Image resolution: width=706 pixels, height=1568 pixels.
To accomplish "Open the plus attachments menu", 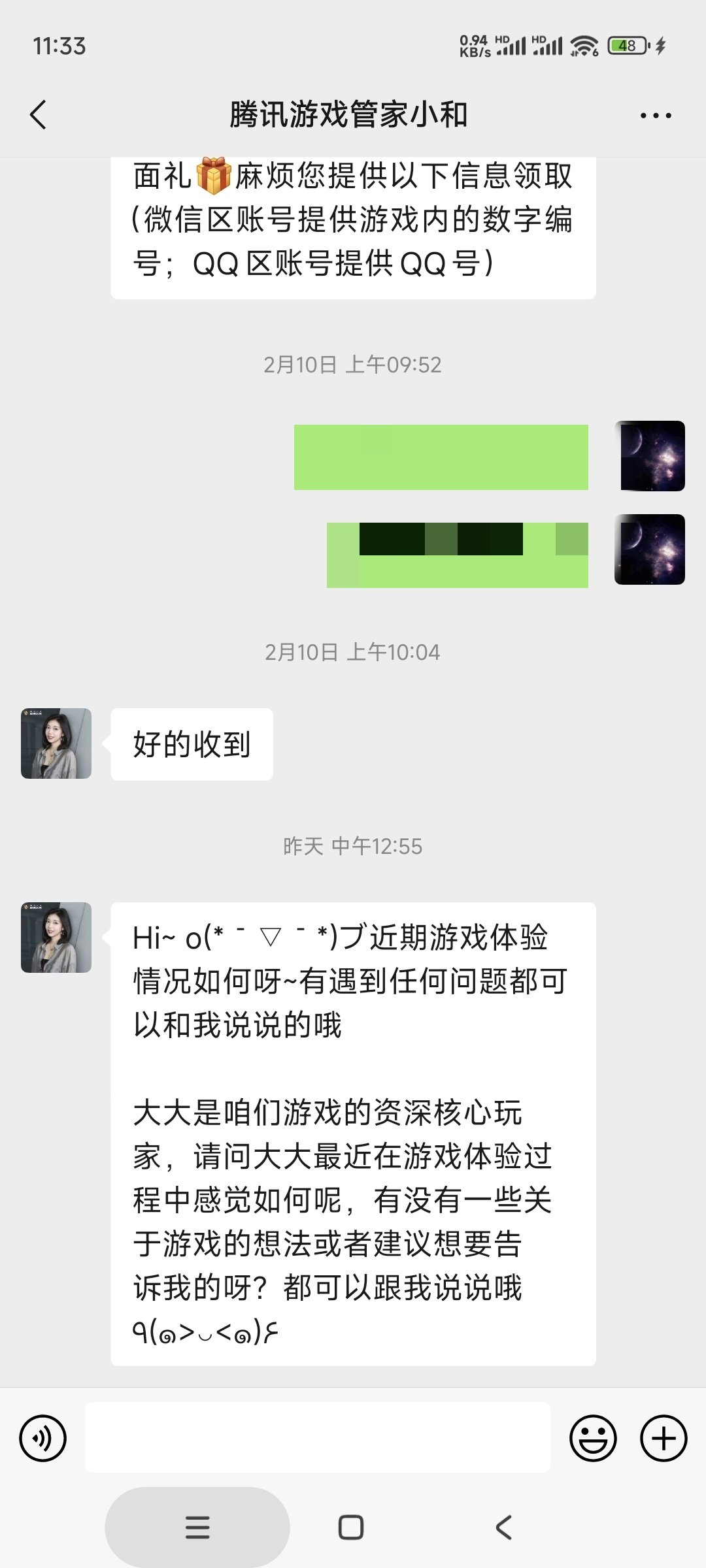I will tap(663, 1438).
